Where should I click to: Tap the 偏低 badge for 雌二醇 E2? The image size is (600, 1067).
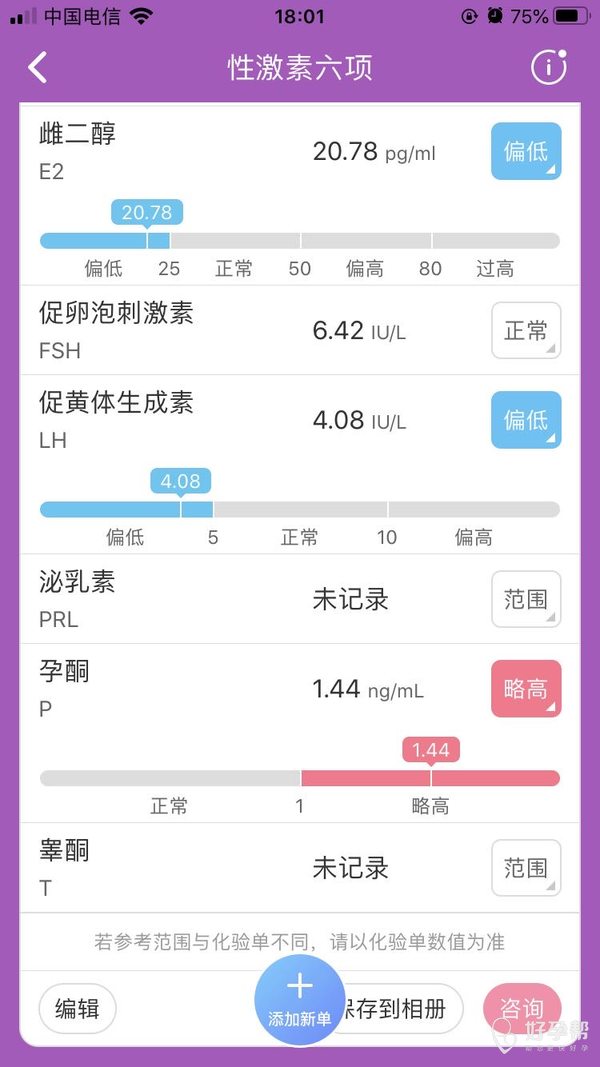(526, 151)
